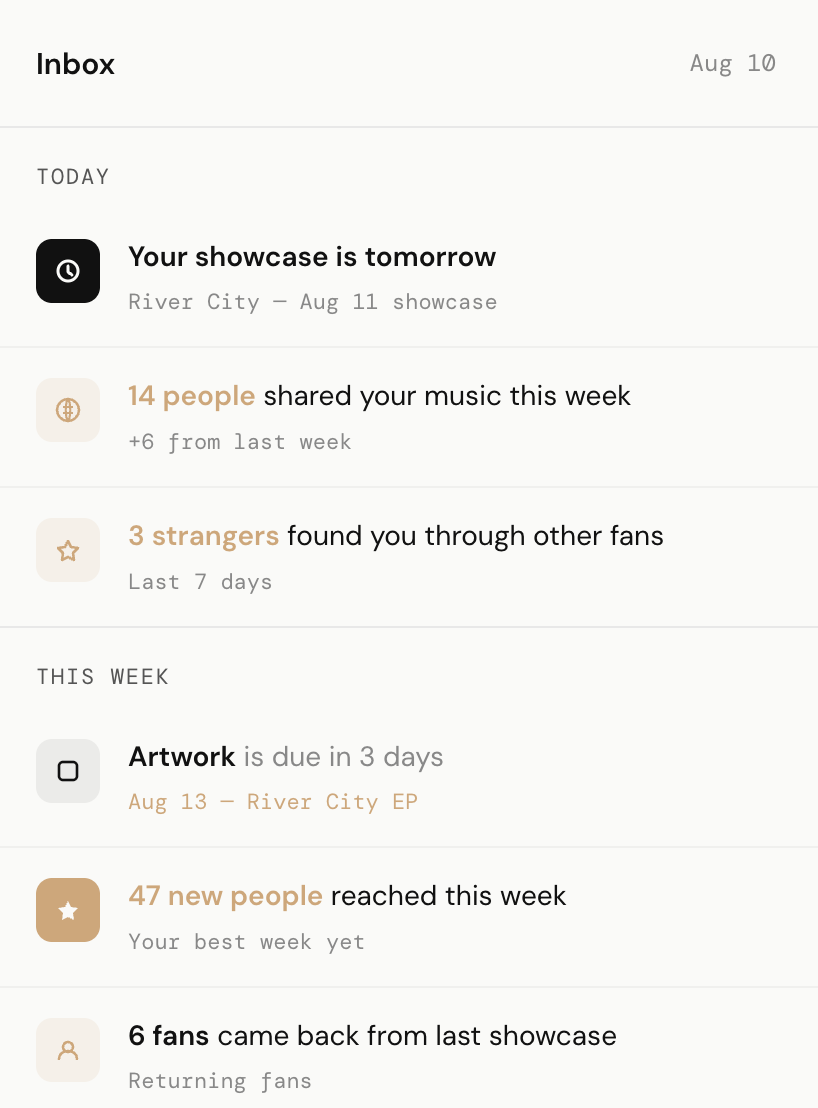Click the clock icon on showcase reminder
Viewport: 818px width, 1108px height.
pos(68,271)
